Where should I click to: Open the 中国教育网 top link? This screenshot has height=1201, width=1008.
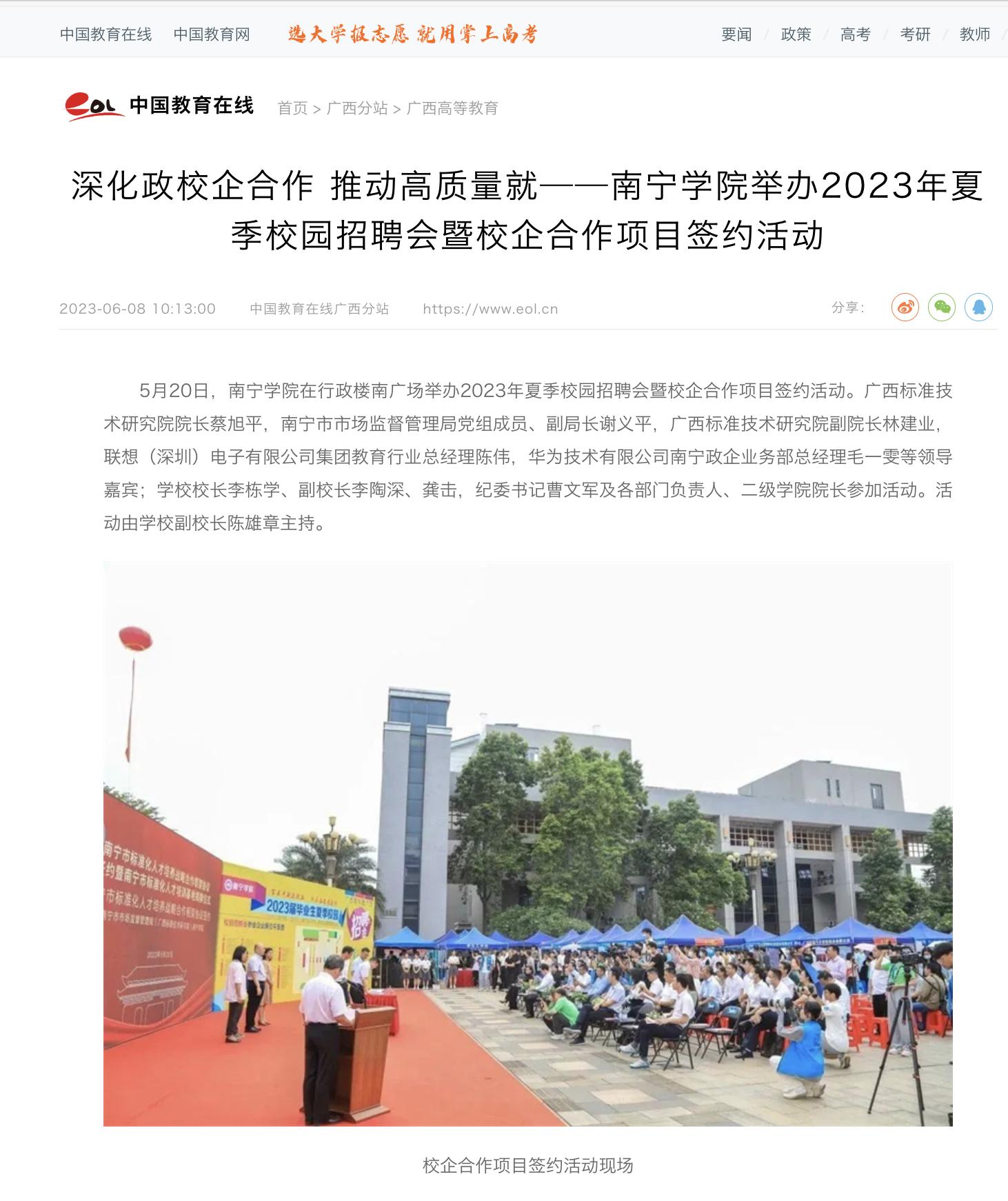(x=212, y=34)
